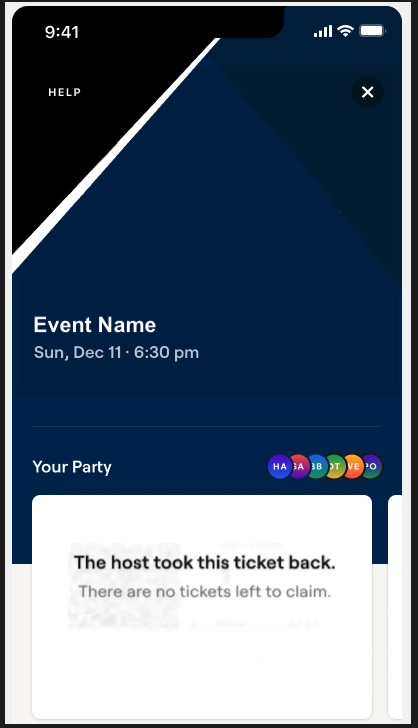Open the HELP link
The image size is (418, 728).
click(65, 92)
